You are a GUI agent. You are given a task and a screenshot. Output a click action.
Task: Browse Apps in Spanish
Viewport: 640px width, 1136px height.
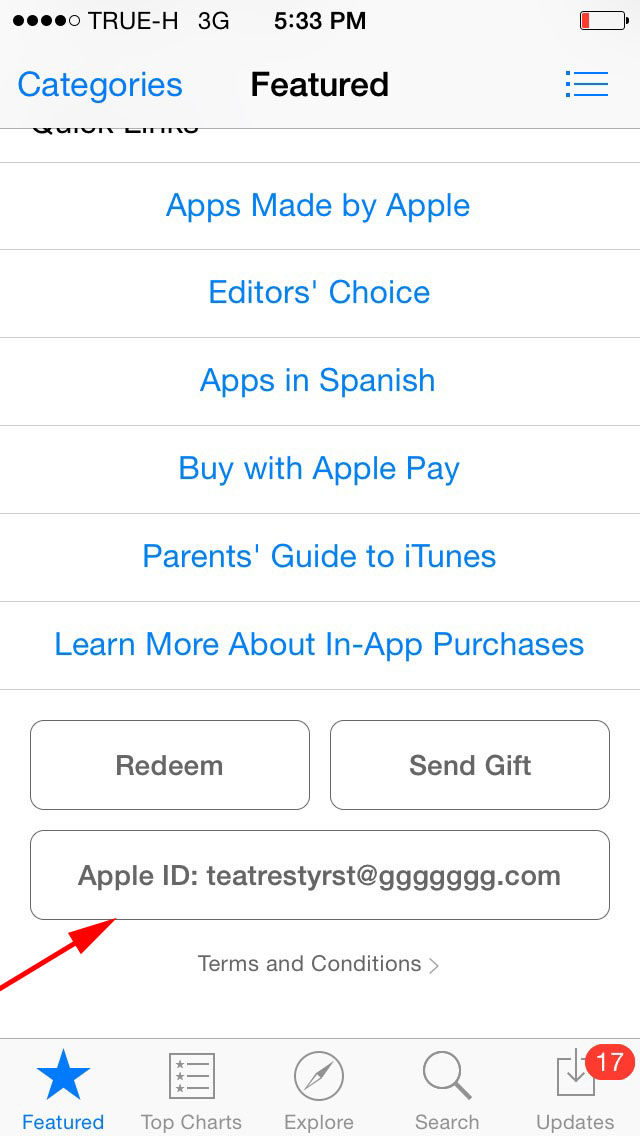tap(319, 381)
